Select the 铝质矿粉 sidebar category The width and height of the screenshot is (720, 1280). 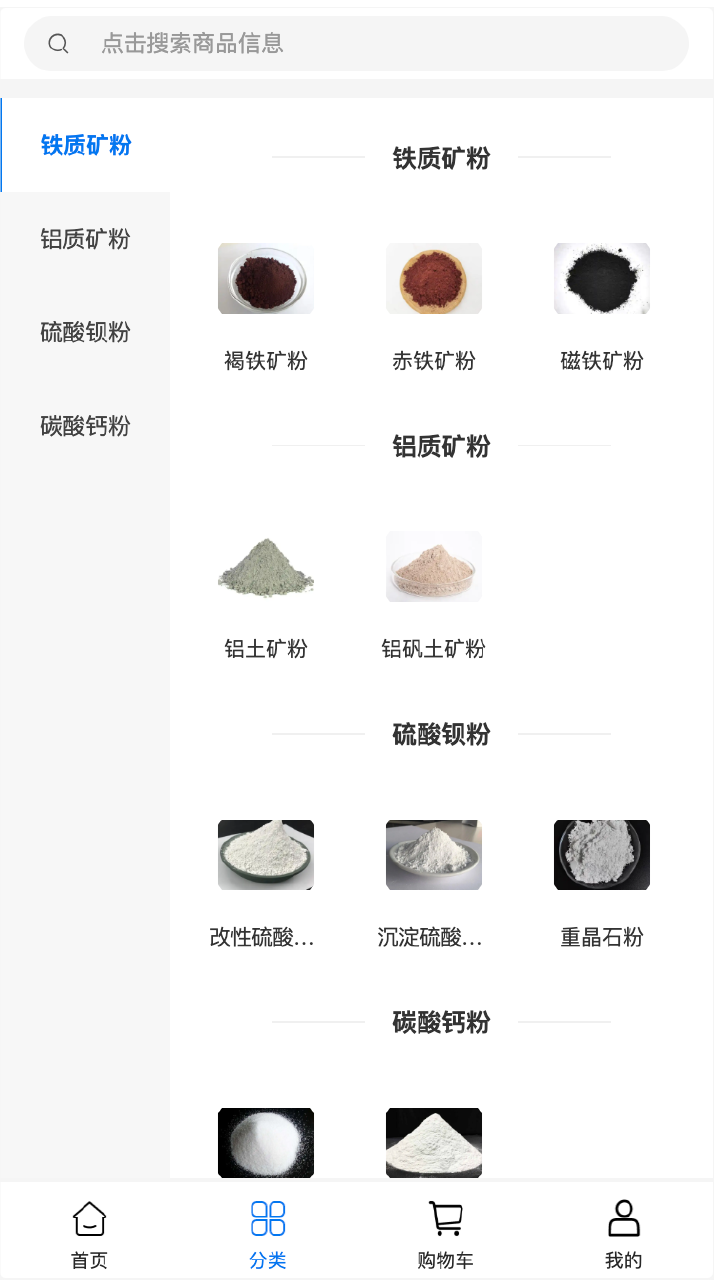[x=85, y=239]
